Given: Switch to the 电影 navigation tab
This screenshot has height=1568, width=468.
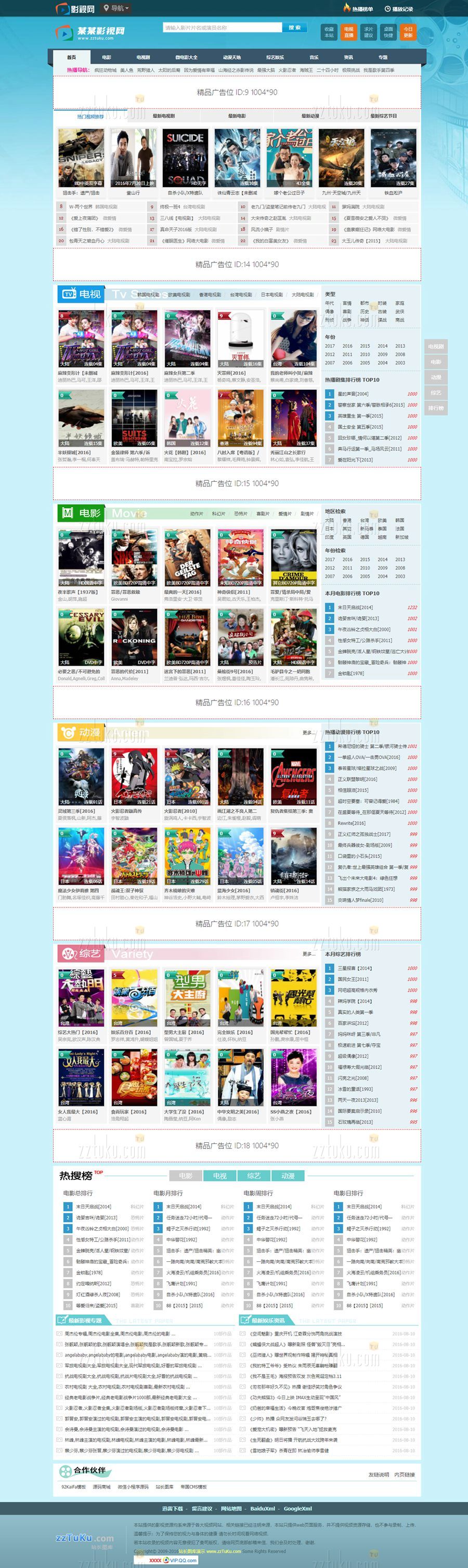Looking at the screenshot, I should tap(107, 57).
